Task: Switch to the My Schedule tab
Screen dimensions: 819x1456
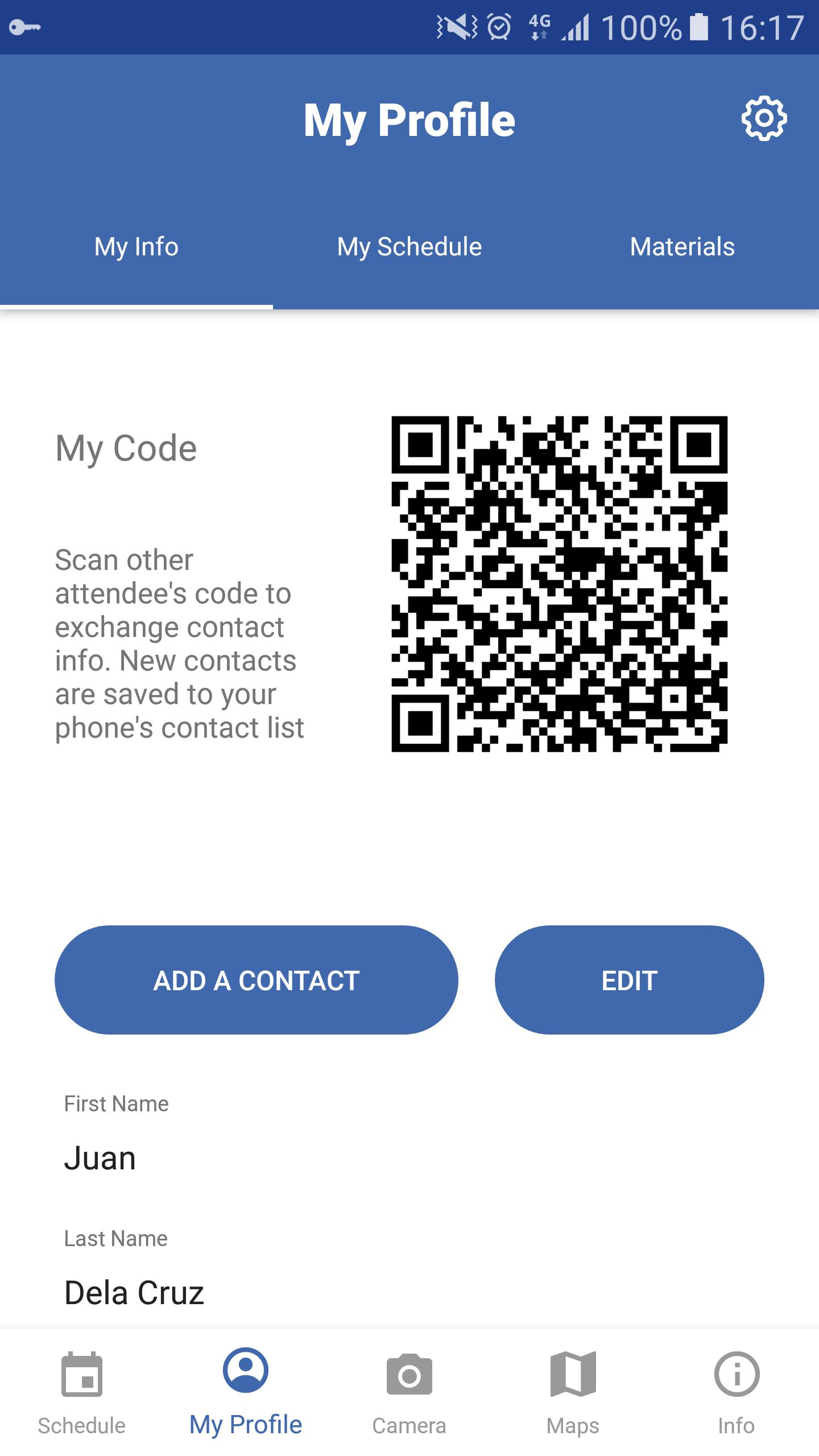Action: click(409, 247)
